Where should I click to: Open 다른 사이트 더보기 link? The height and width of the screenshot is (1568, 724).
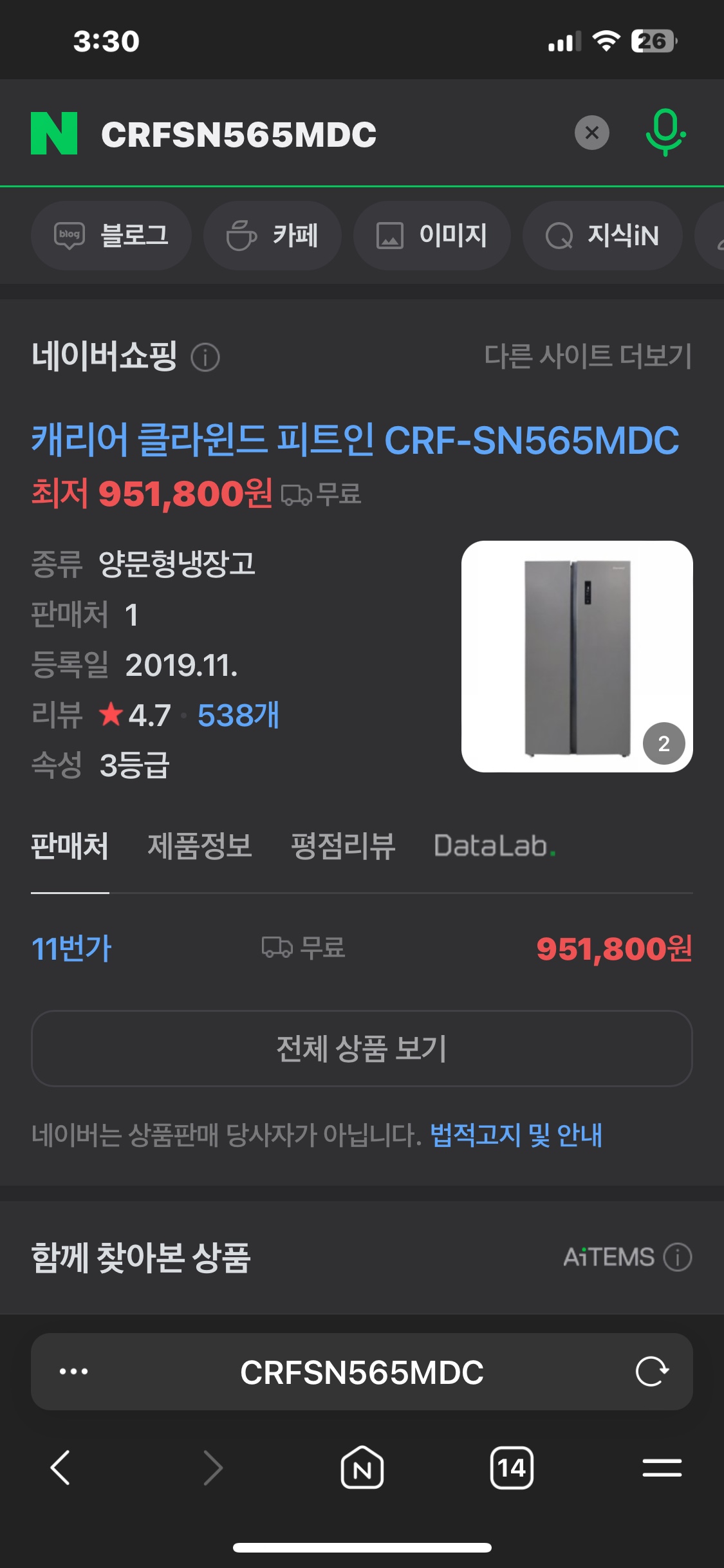pyautogui.click(x=588, y=356)
